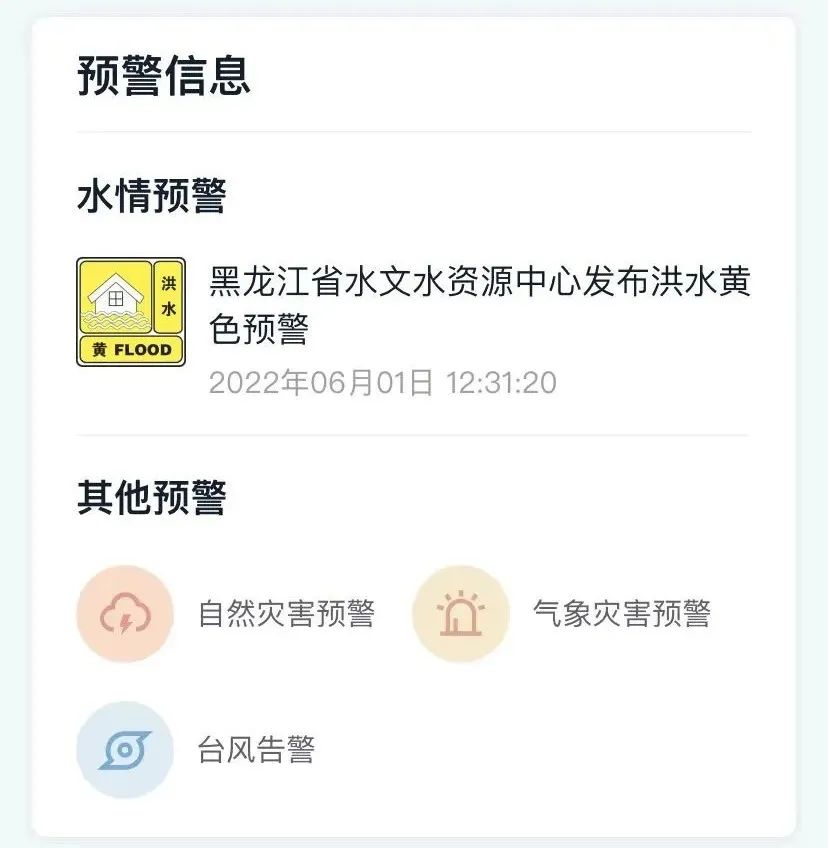Viewport: 828px width, 848px height.
Task: Tap the divider line under 预警信息
Action: 414,131
